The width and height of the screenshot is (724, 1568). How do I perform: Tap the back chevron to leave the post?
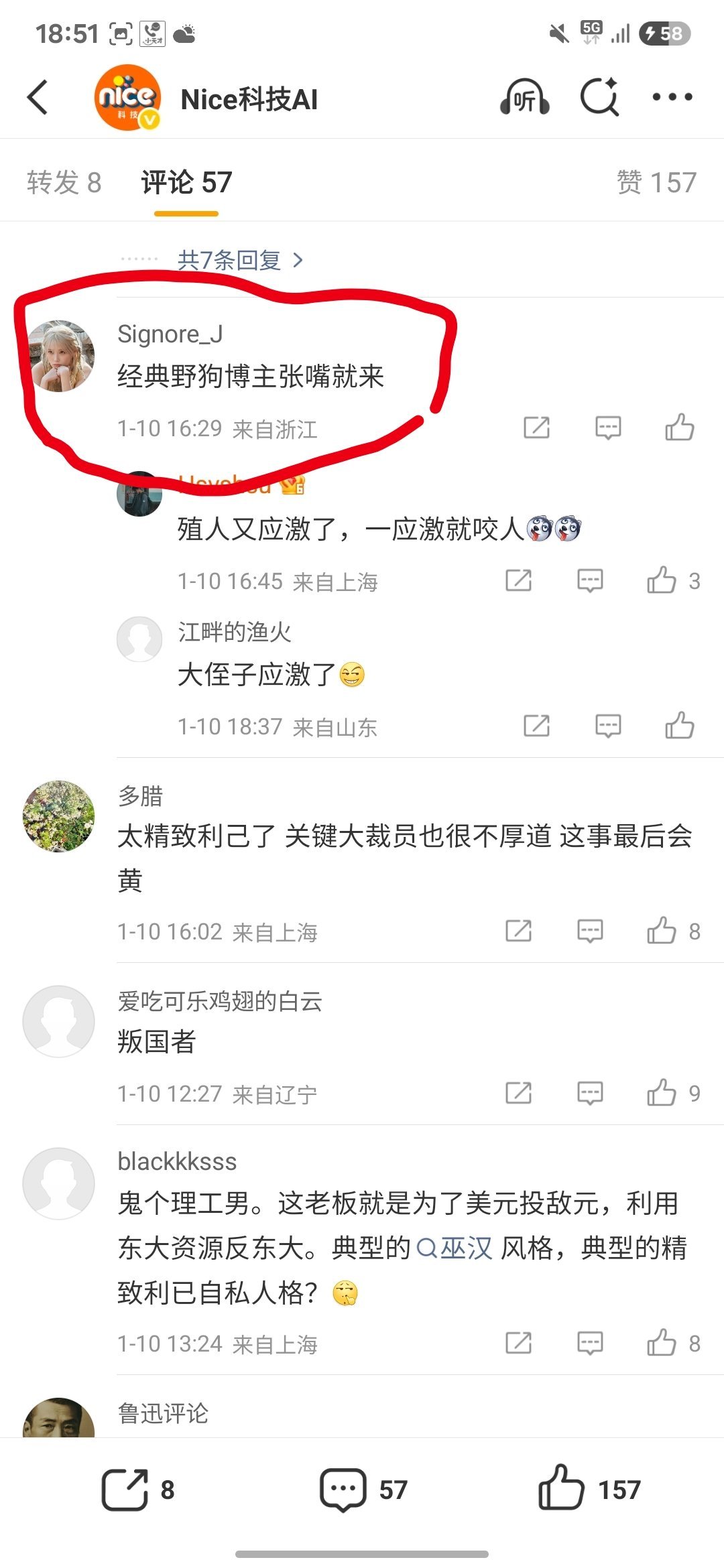pos(38,98)
